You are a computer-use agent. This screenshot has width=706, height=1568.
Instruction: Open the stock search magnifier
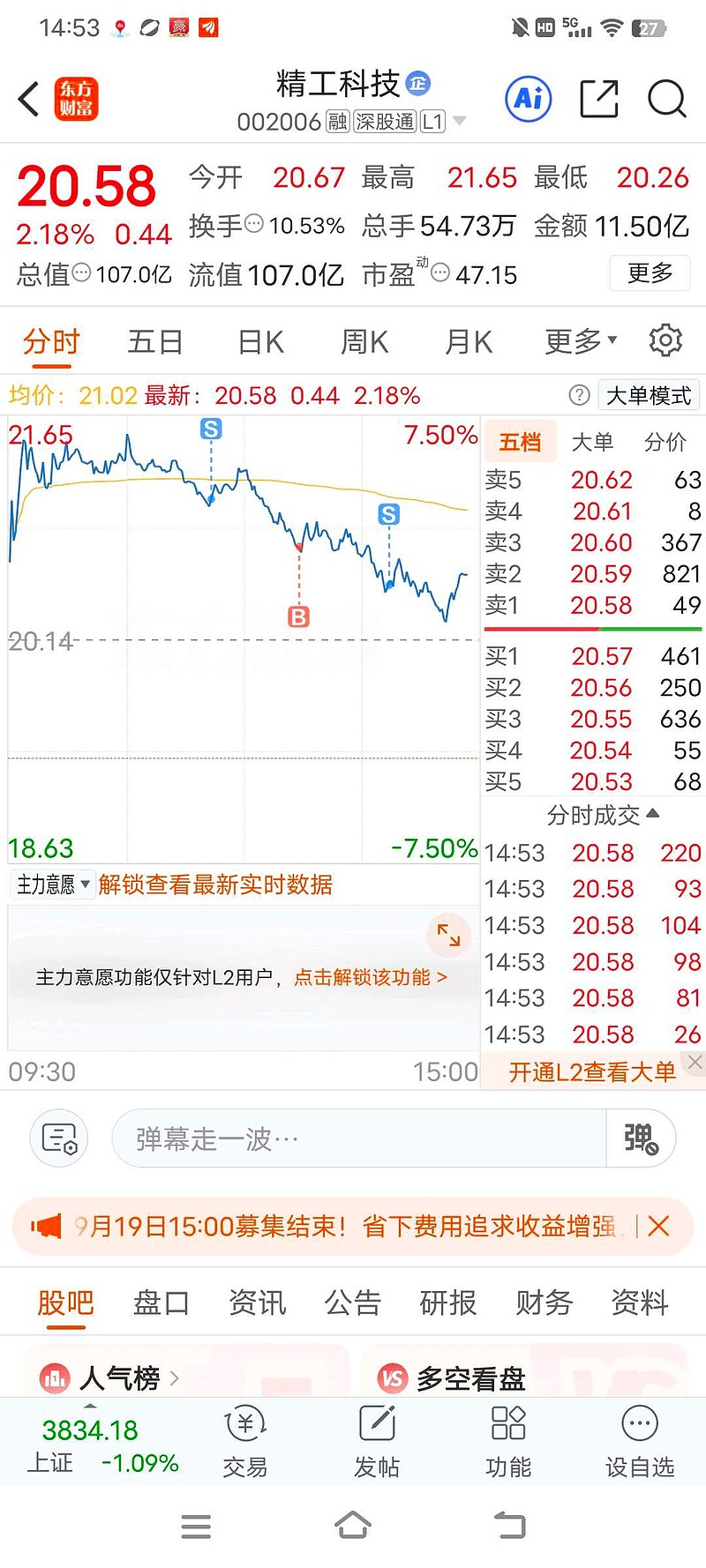pyautogui.click(x=666, y=99)
